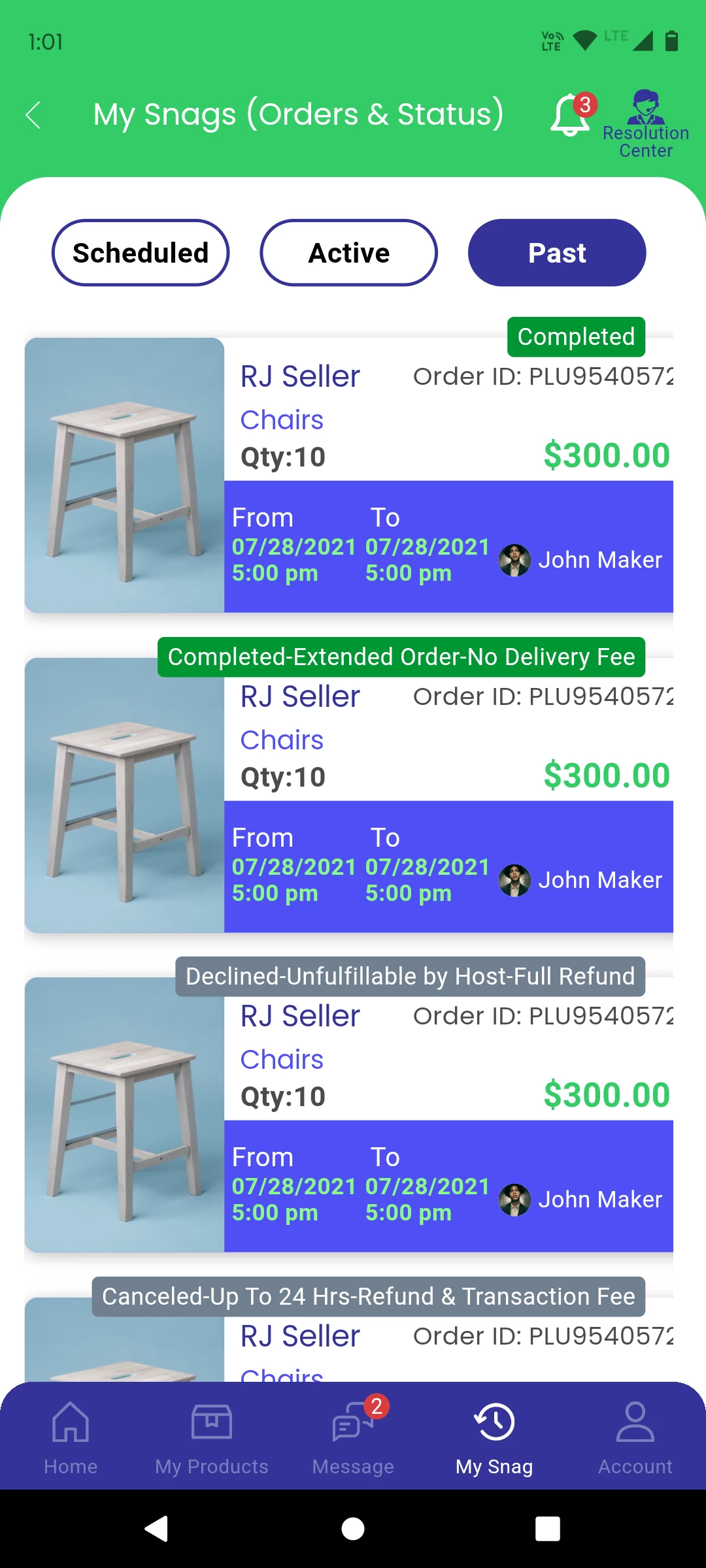
Task: Tap the system home button
Action: pyautogui.click(x=353, y=1529)
